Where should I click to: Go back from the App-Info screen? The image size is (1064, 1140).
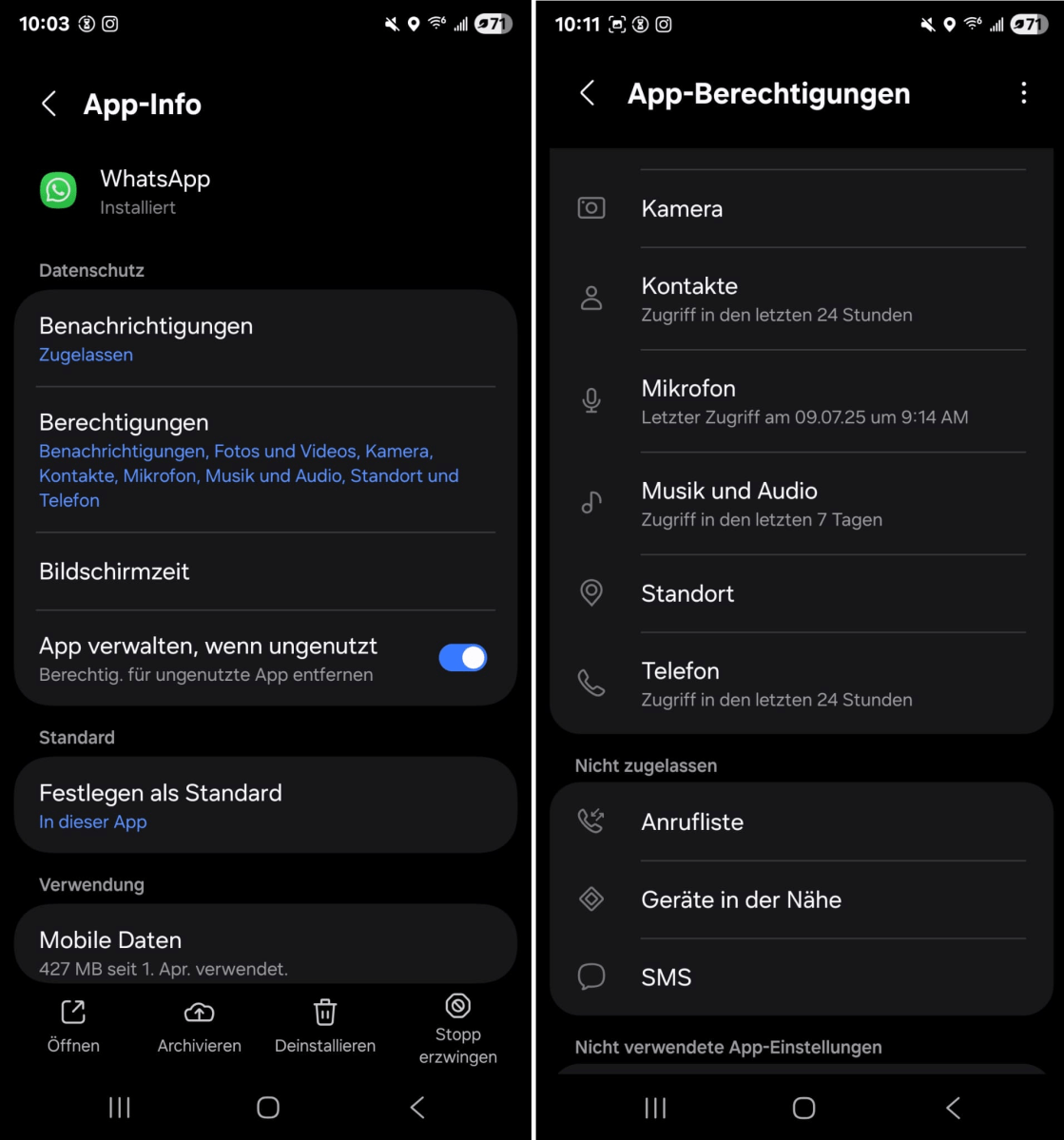(x=49, y=104)
